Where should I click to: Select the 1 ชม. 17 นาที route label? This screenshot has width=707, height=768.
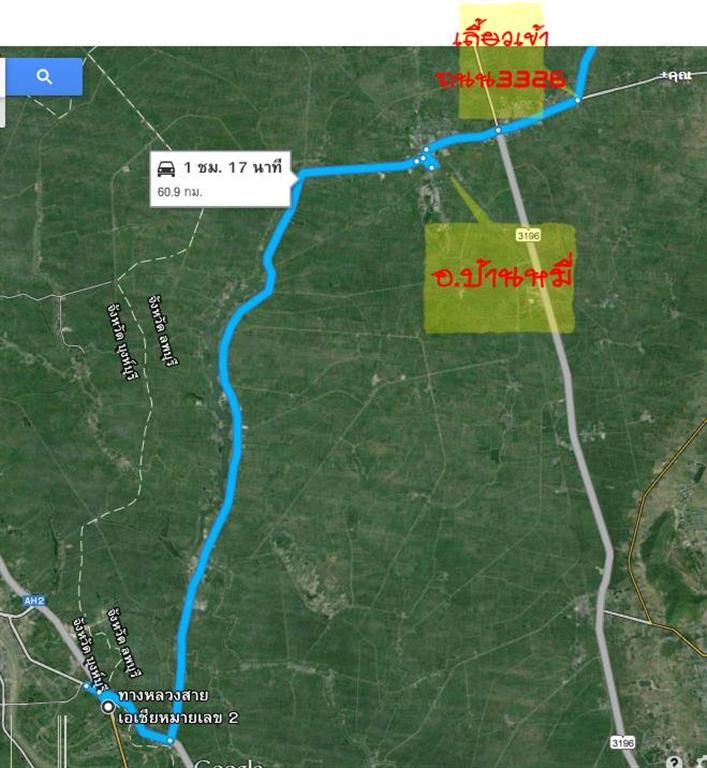pos(221,177)
